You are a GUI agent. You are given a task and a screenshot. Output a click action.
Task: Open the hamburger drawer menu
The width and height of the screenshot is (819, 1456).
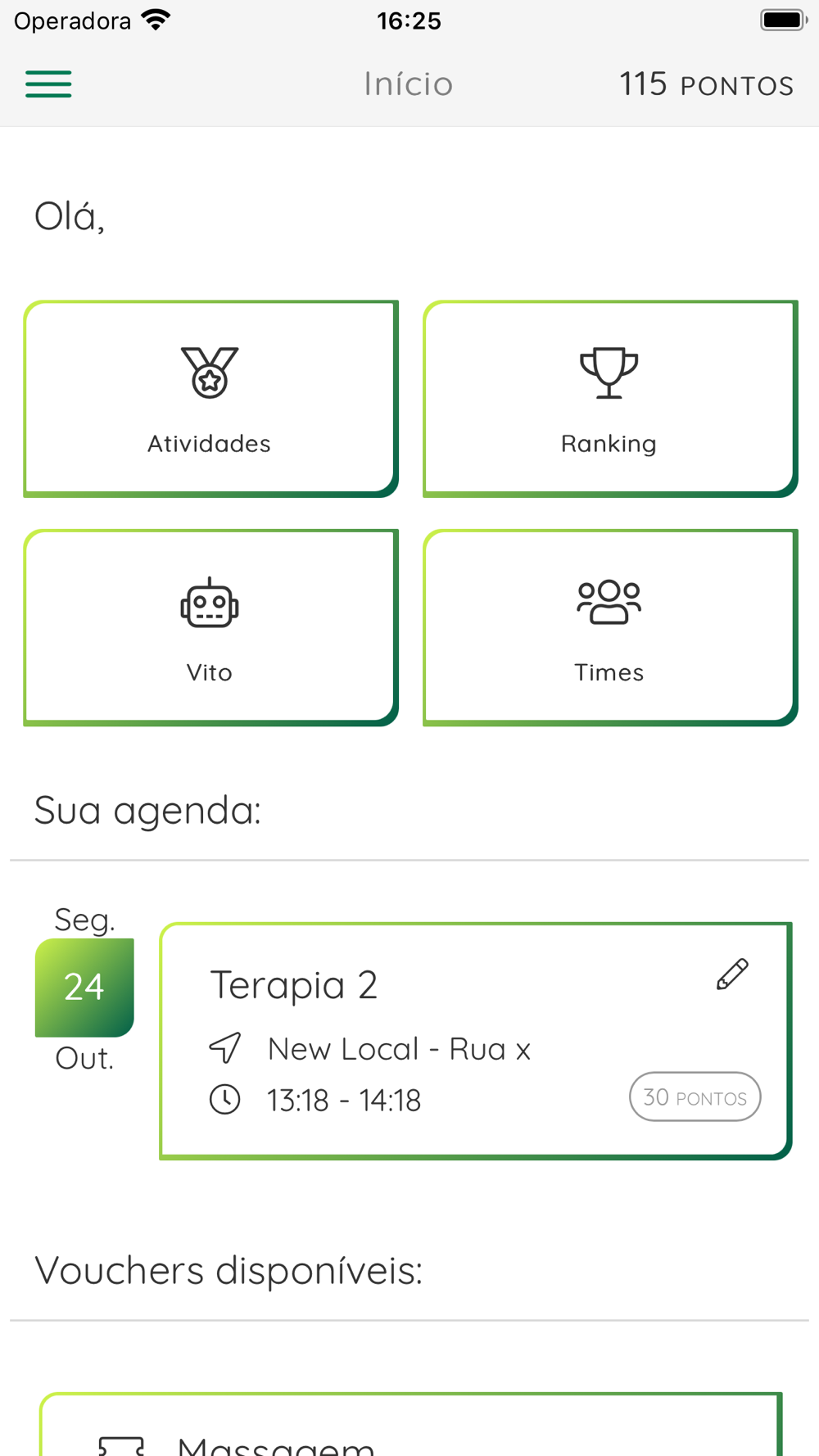[48, 84]
